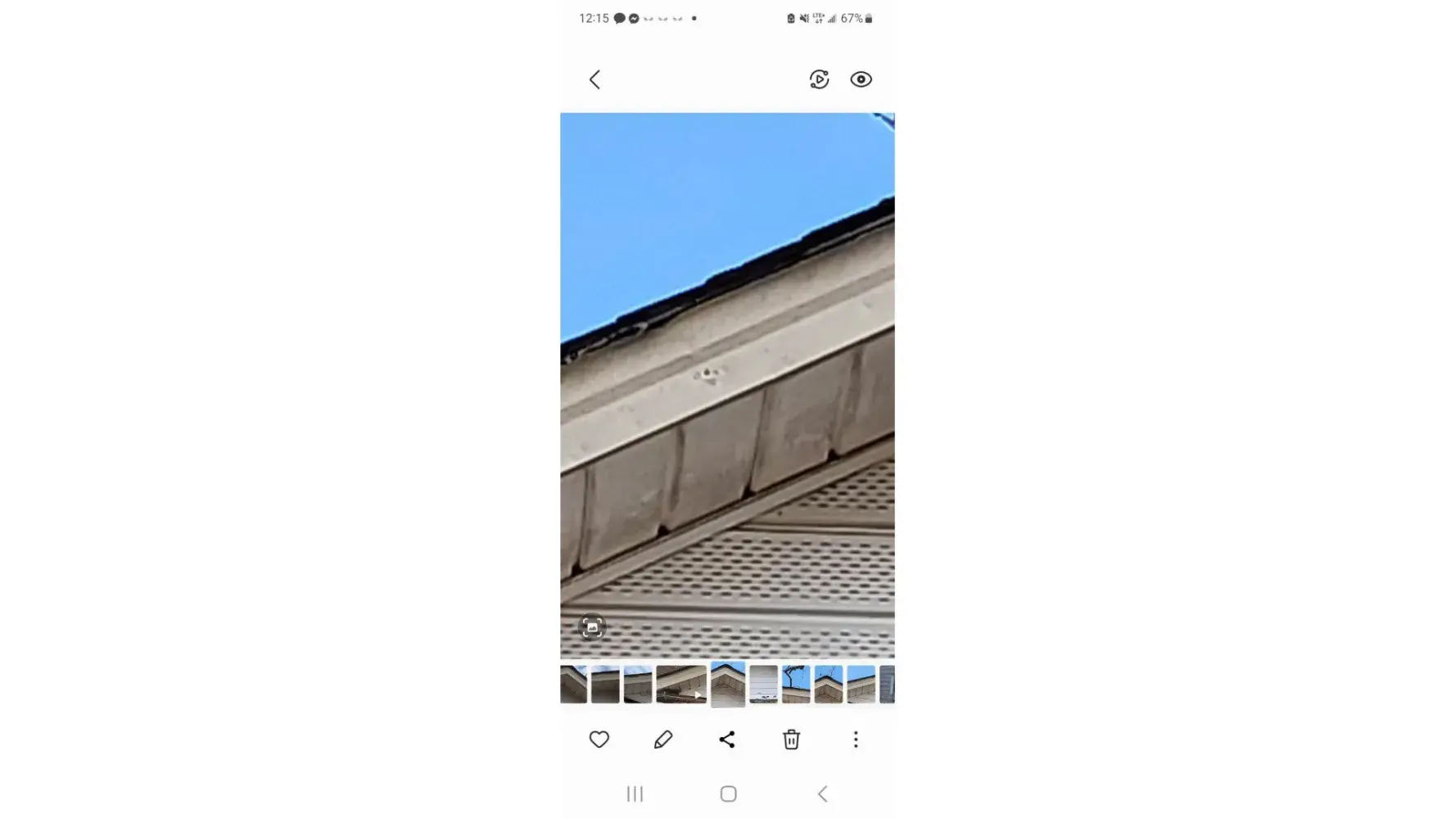Viewport: 1456px width, 819px height.
Task: Open the three-dot more options menu
Action: (x=856, y=740)
